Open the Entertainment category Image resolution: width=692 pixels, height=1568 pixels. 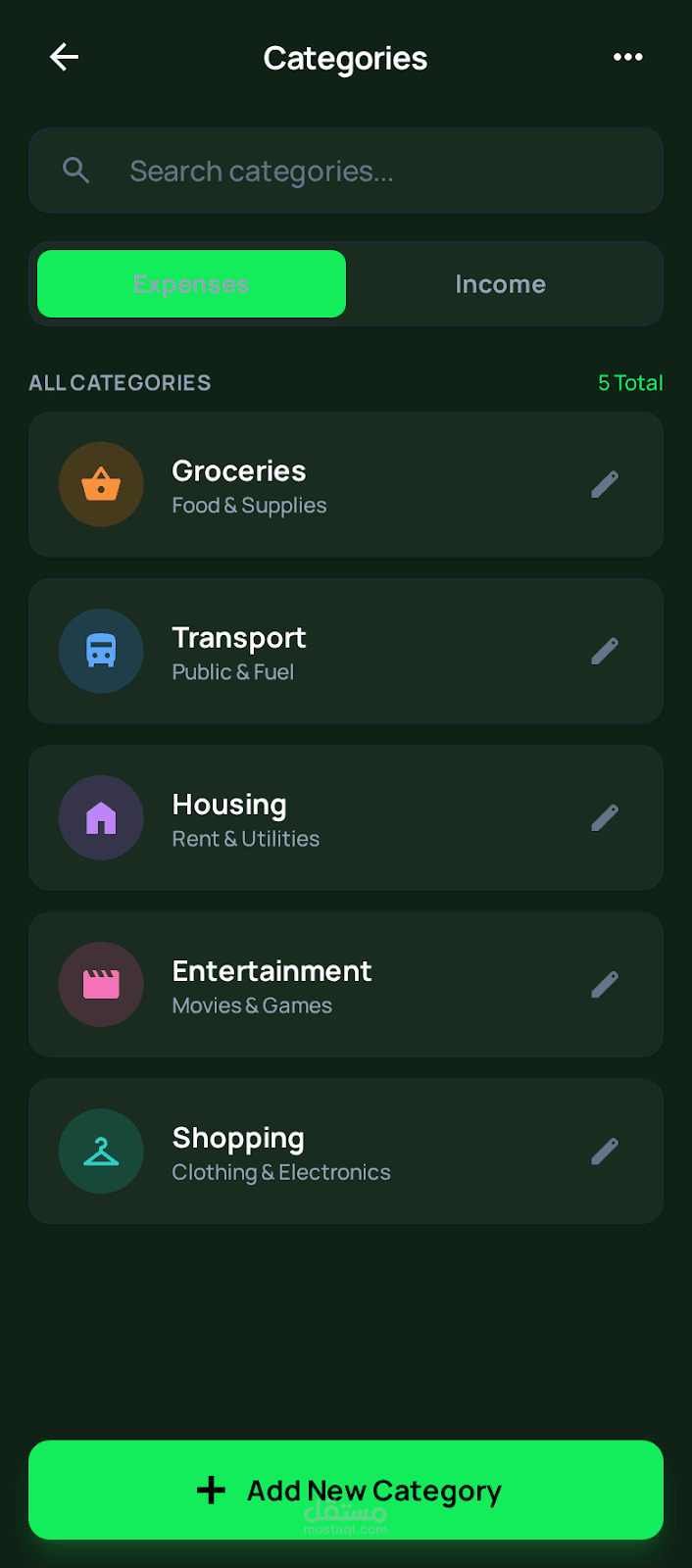294,985
